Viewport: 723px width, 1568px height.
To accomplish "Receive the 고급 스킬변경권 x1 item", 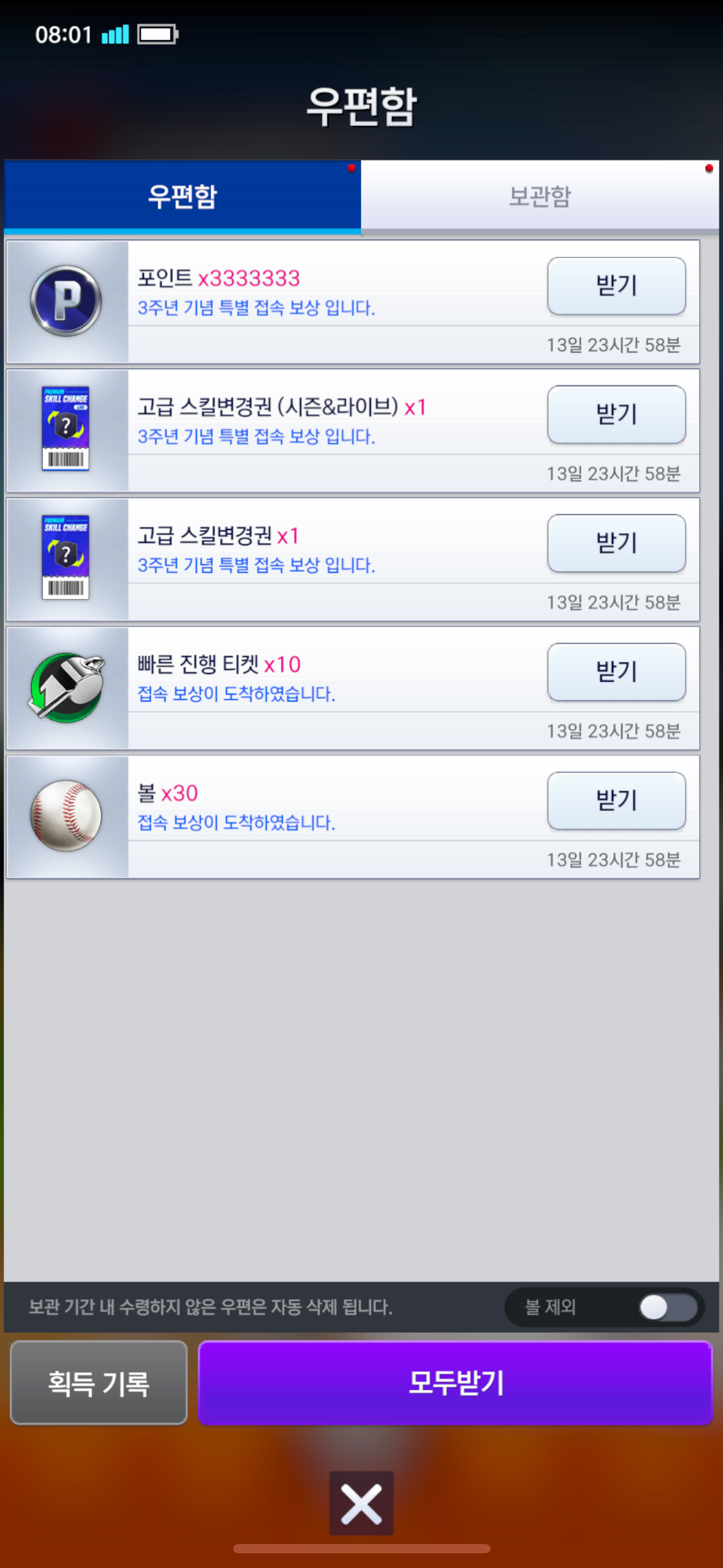I will coord(616,544).
